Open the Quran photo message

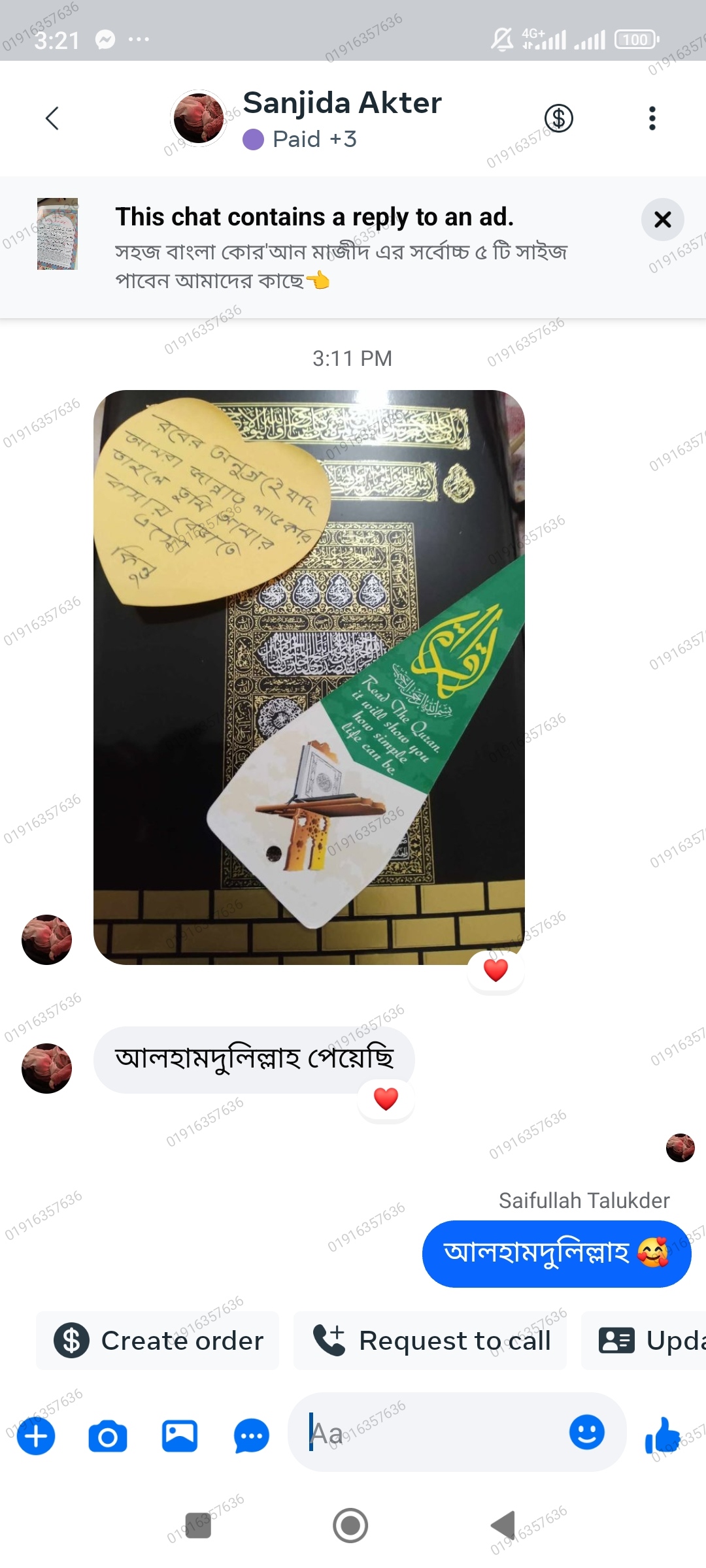[309, 677]
